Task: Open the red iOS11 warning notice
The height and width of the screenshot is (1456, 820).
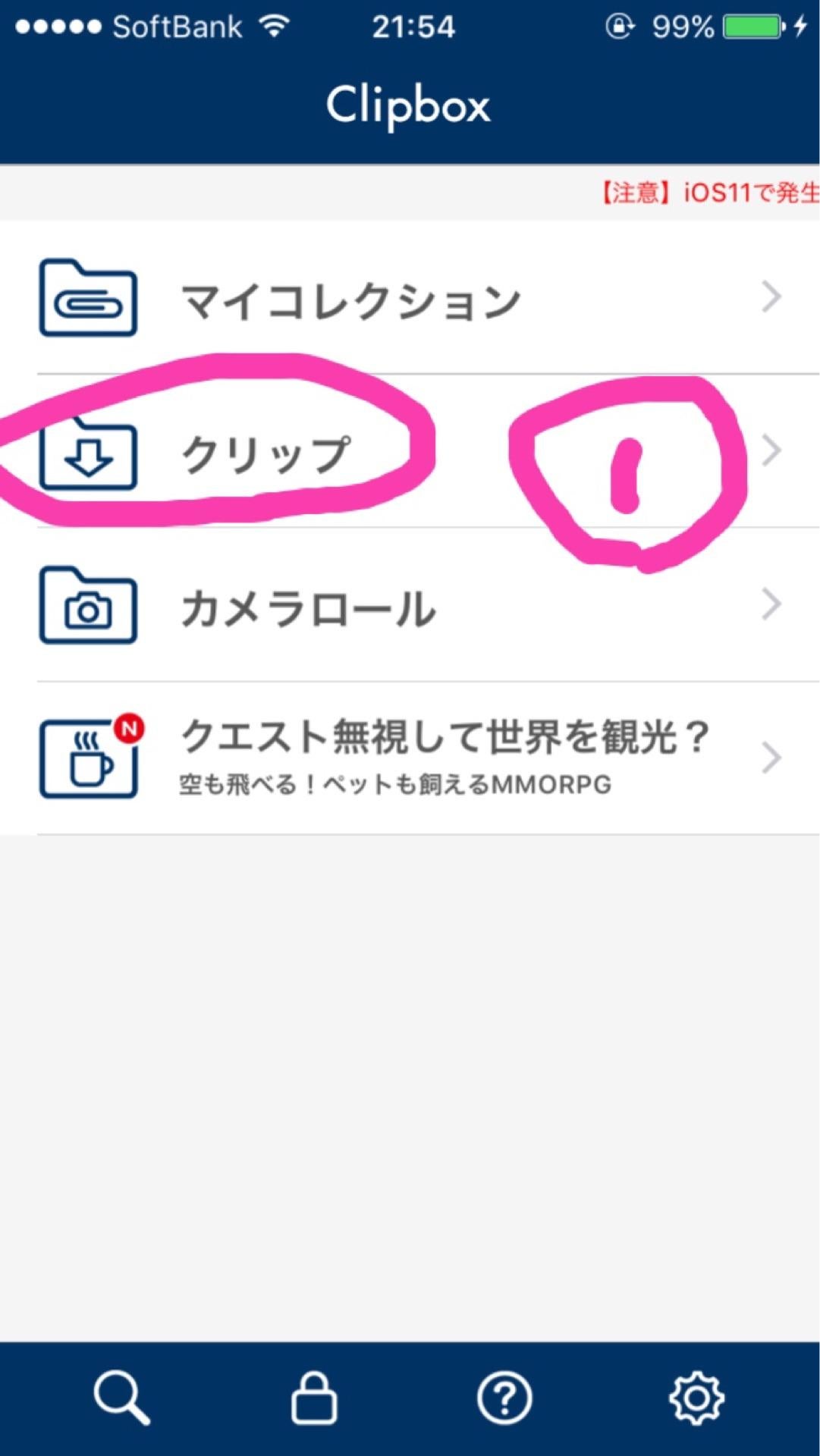Action: (705, 193)
